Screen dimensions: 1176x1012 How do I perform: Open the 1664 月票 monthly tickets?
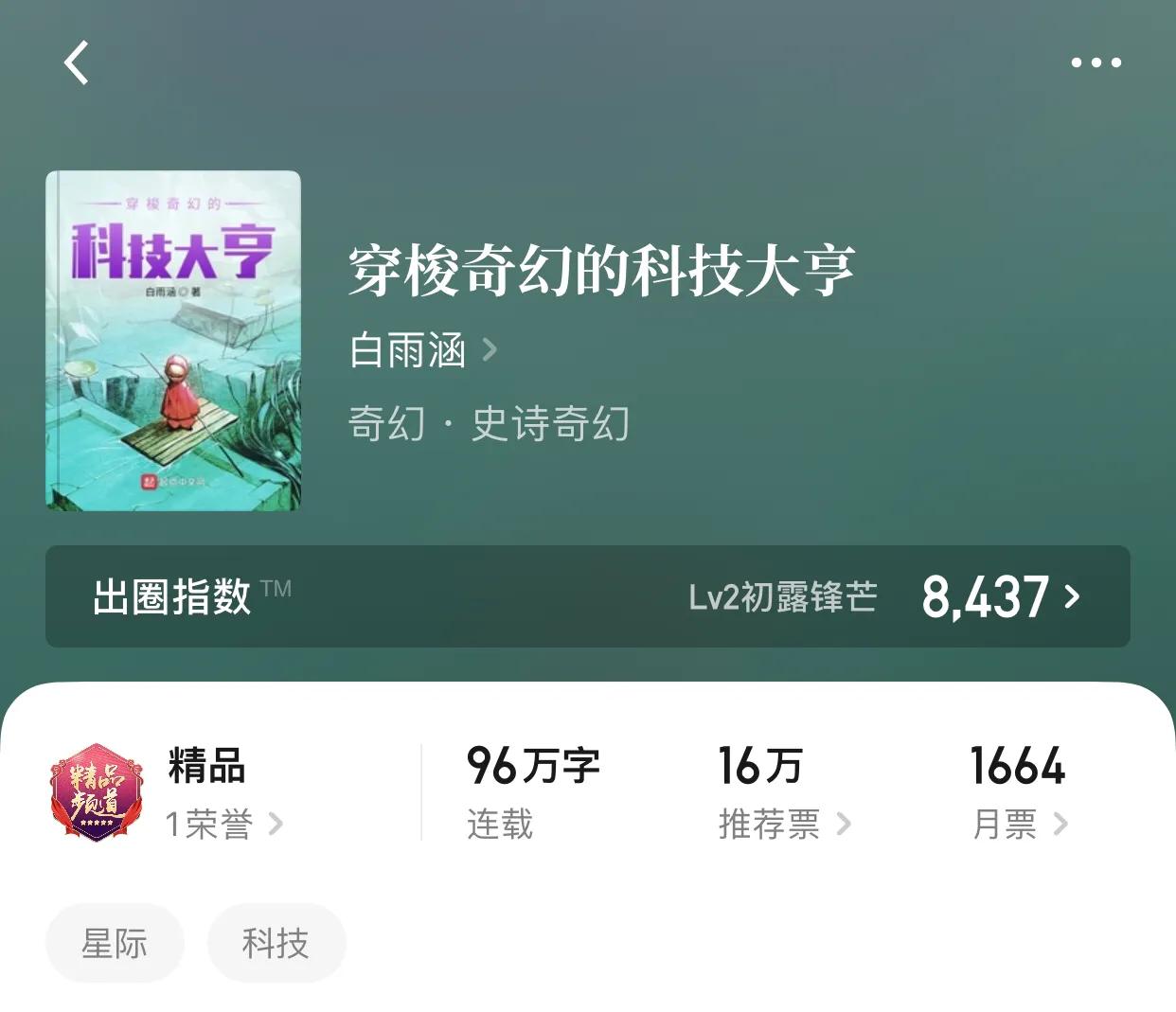(1018, 824)
